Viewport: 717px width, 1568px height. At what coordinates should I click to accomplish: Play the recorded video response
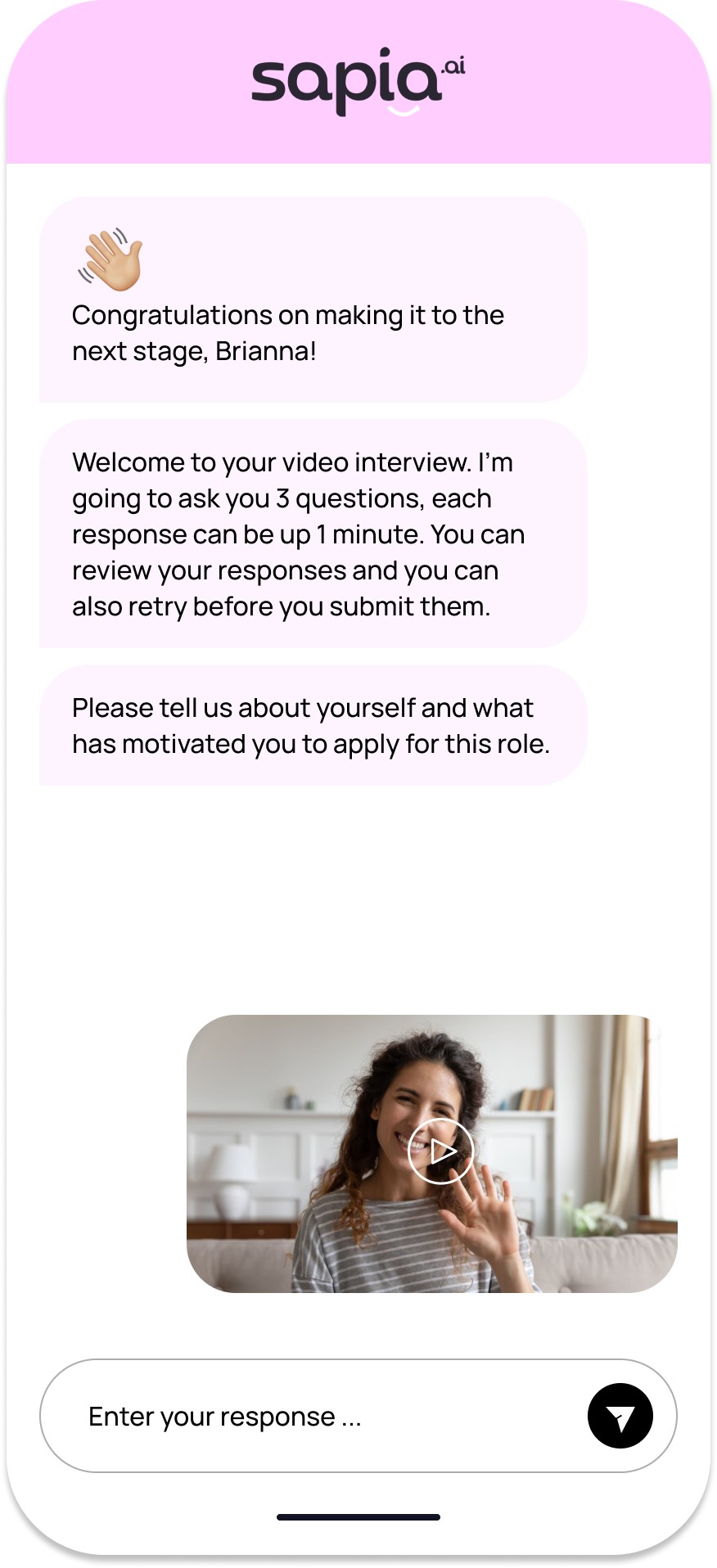(440, 1151)
